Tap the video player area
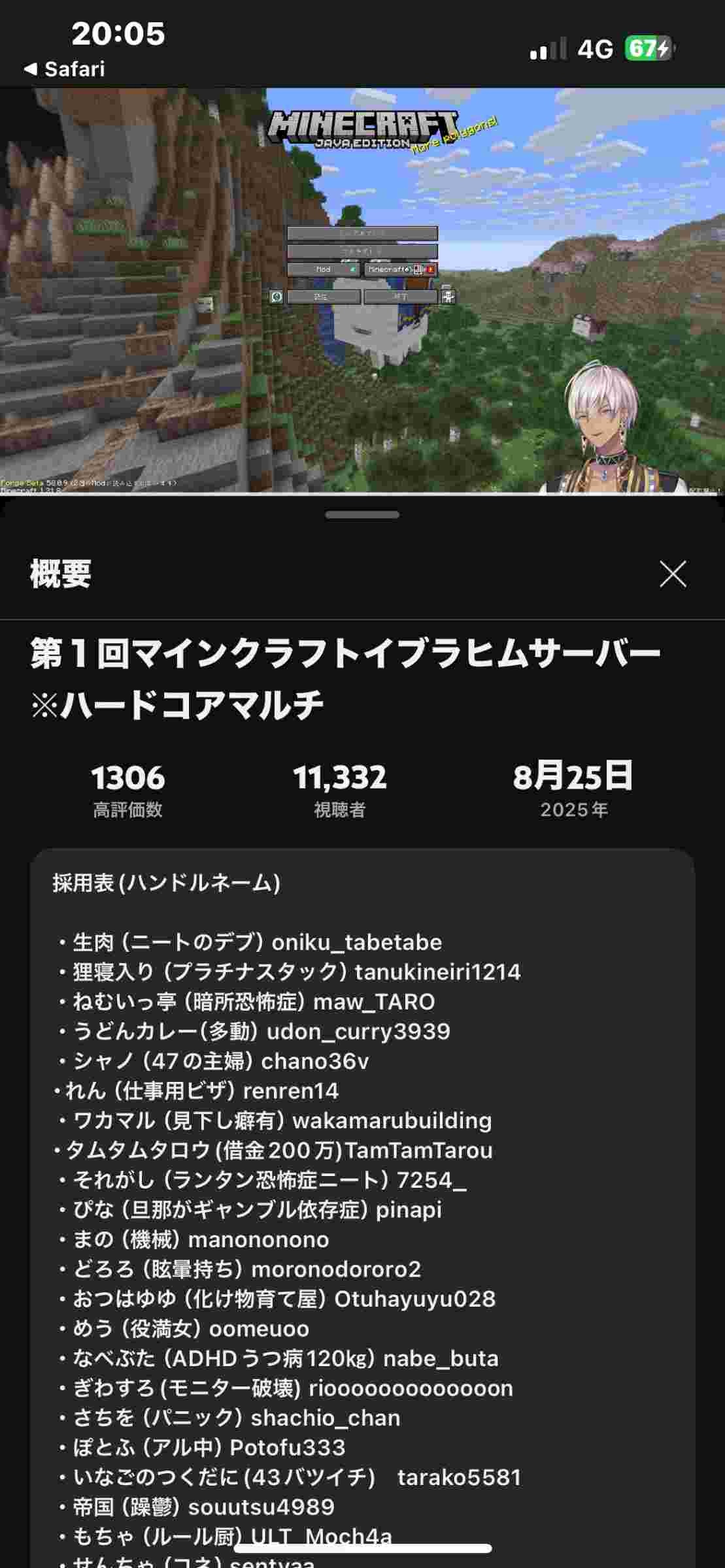This screenshot has width=725, height=1568. 362,291
